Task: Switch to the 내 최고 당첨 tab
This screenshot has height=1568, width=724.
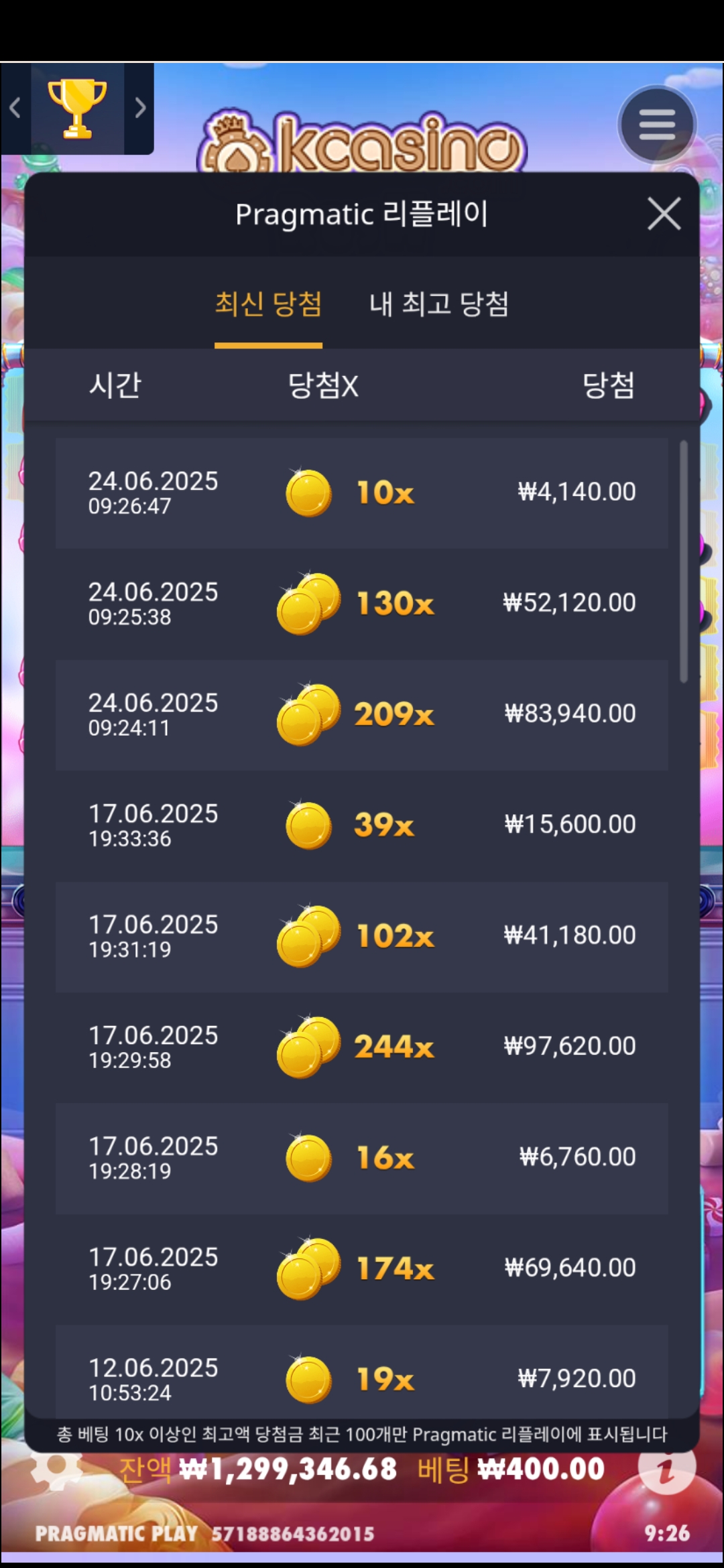Action: (439, 305)
